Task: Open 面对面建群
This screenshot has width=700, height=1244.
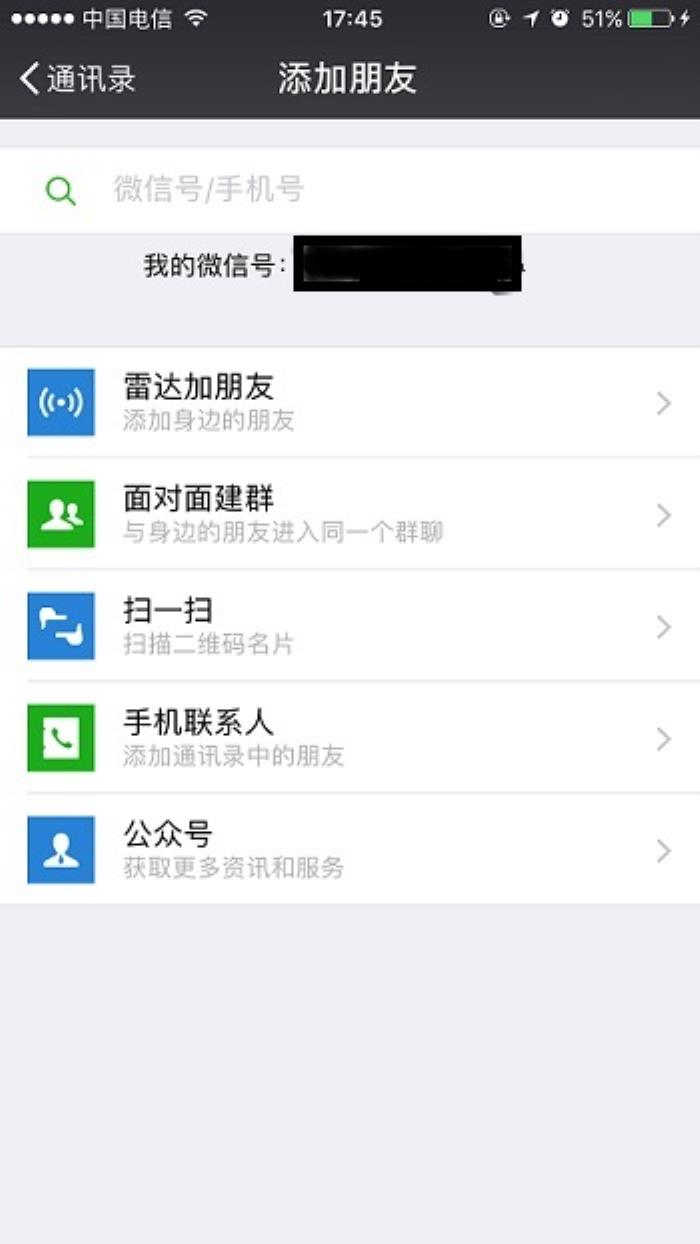Action: (350, 514)
